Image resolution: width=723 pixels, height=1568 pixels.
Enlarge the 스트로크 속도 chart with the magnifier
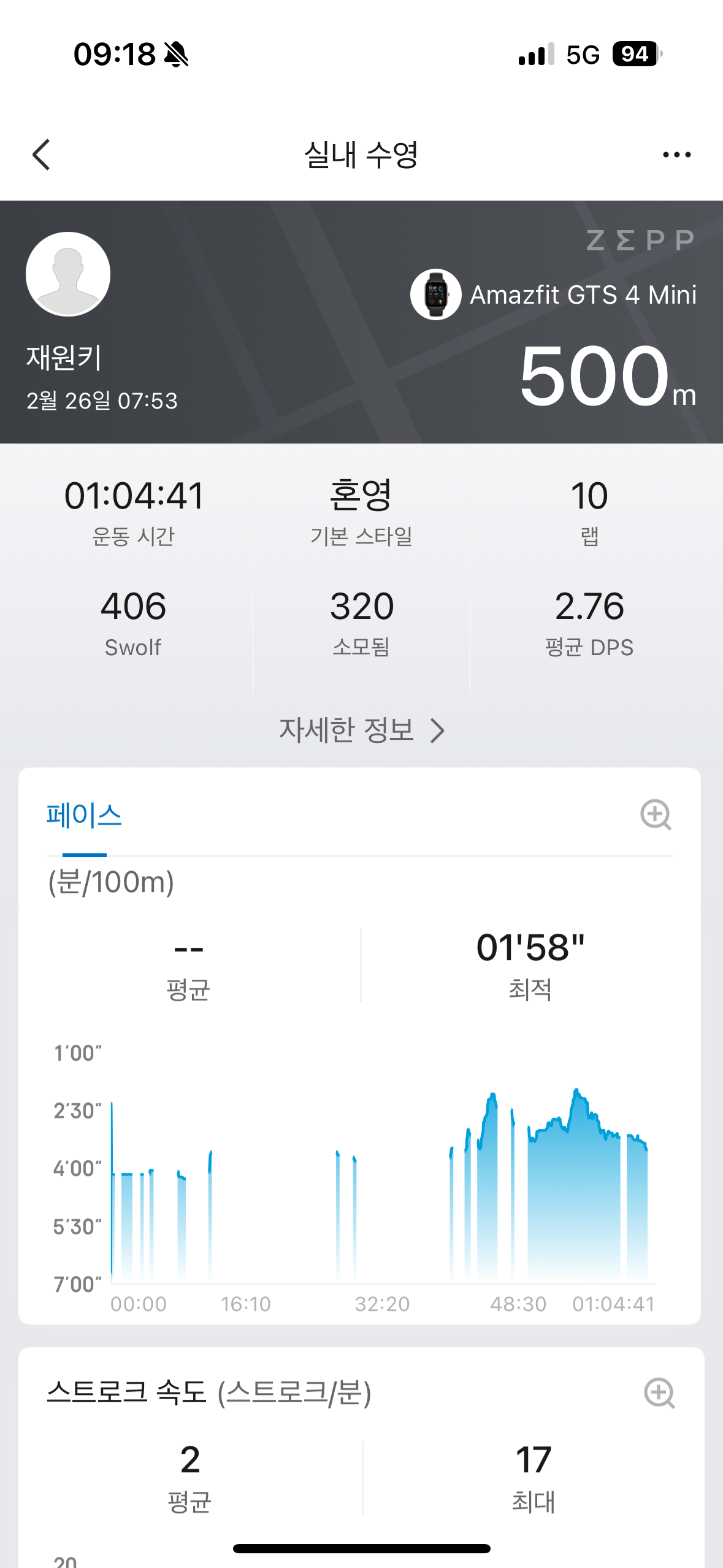pos(659,1393)
